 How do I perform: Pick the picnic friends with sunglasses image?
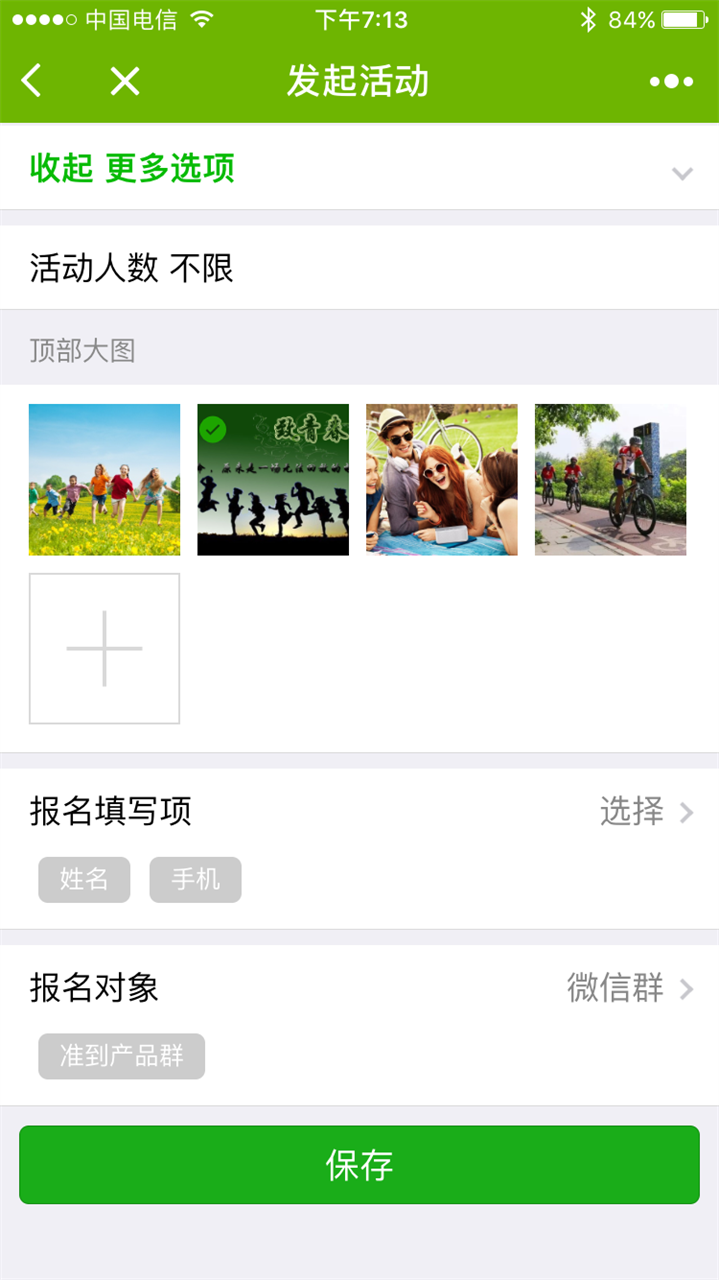(x=442, y=480)
